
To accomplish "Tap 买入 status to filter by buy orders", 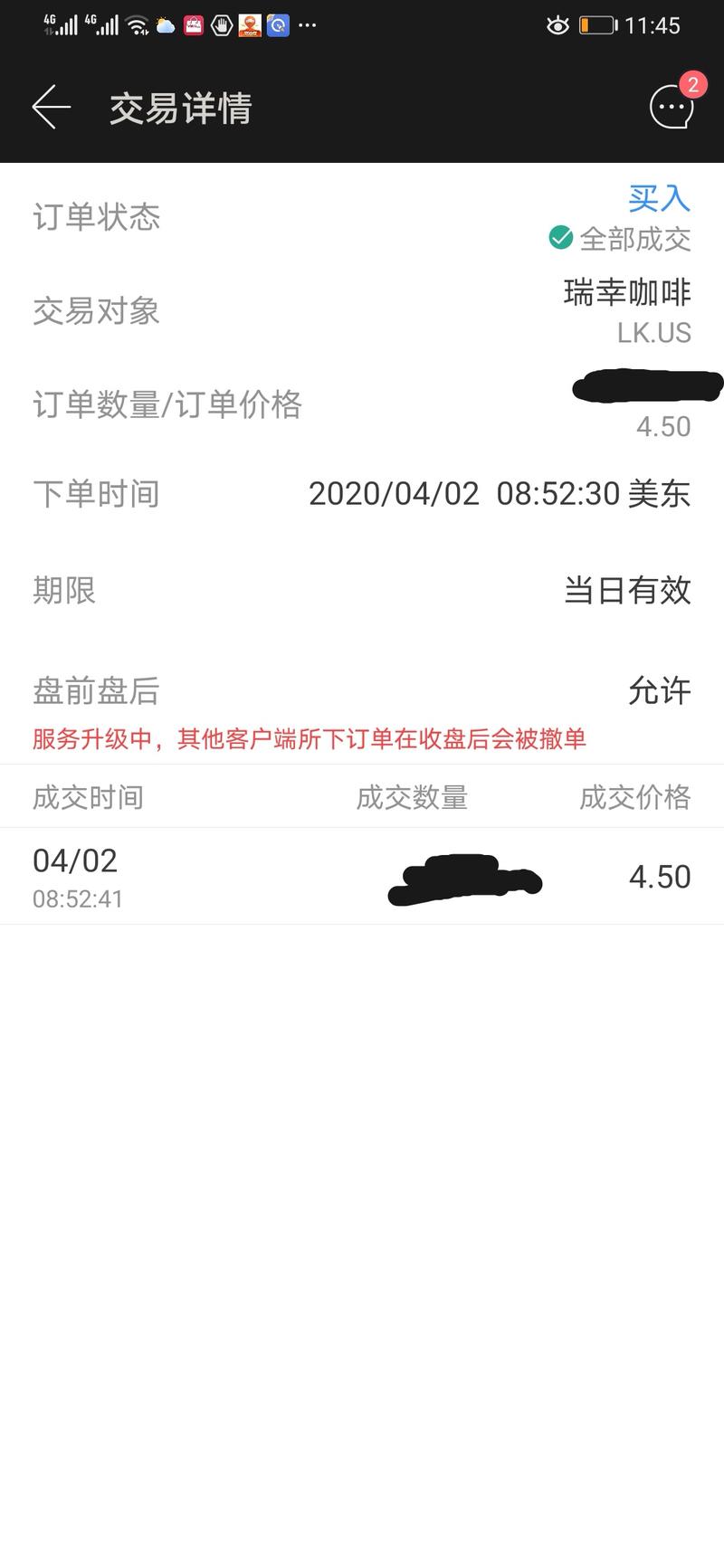I will (x=657, y=200).
